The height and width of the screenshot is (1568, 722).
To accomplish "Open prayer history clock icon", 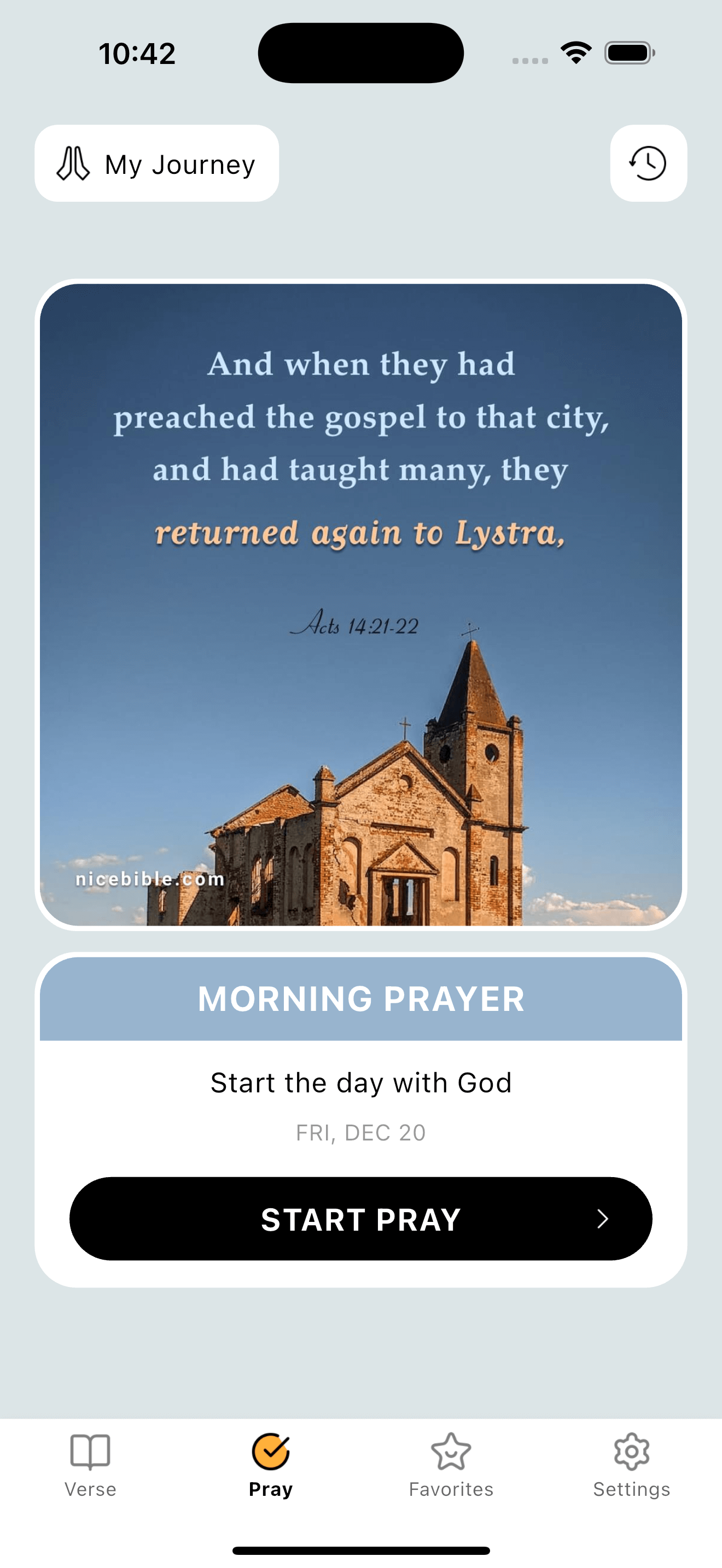I will 648,163.
